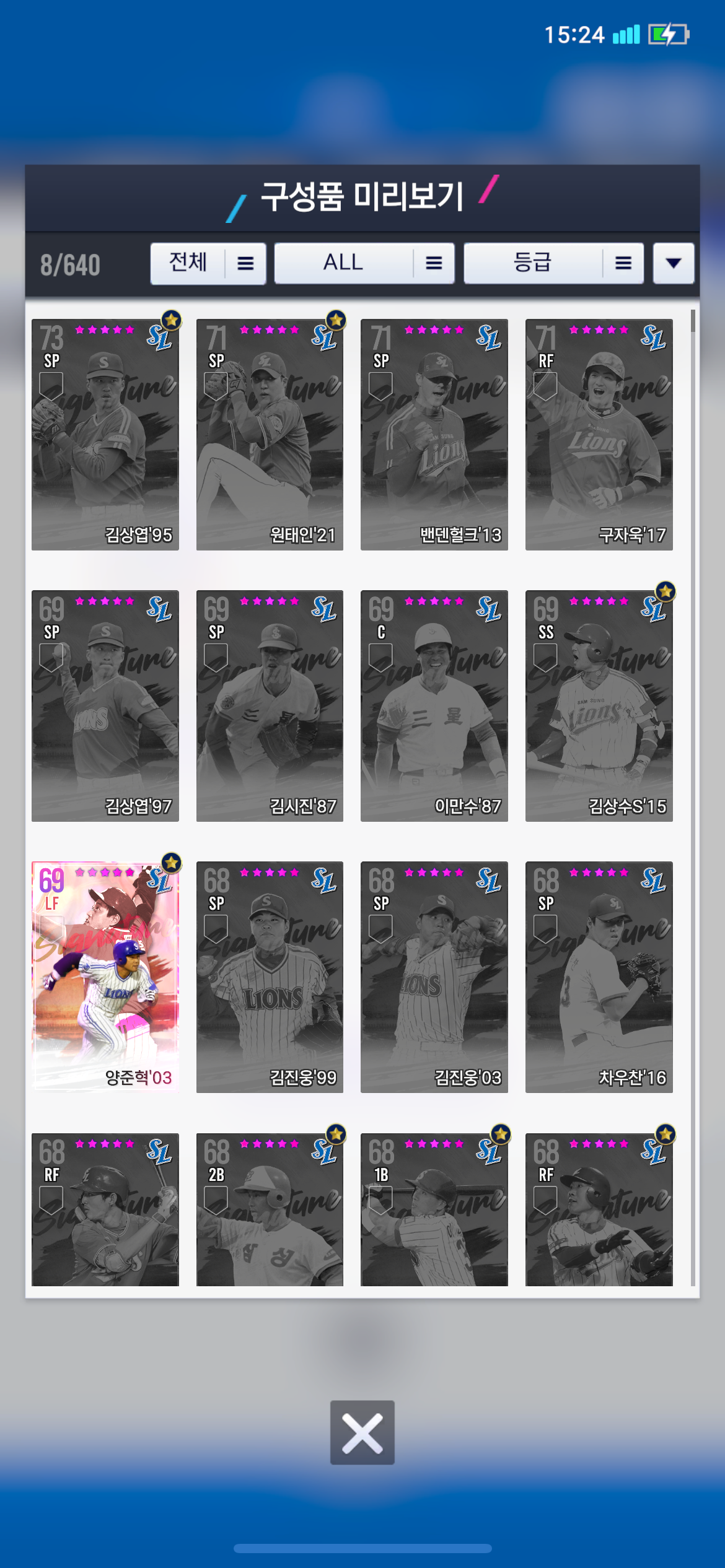725x1568 pixels.
Task: Open the 김상엽'95 player card
Action: point(105,435)
